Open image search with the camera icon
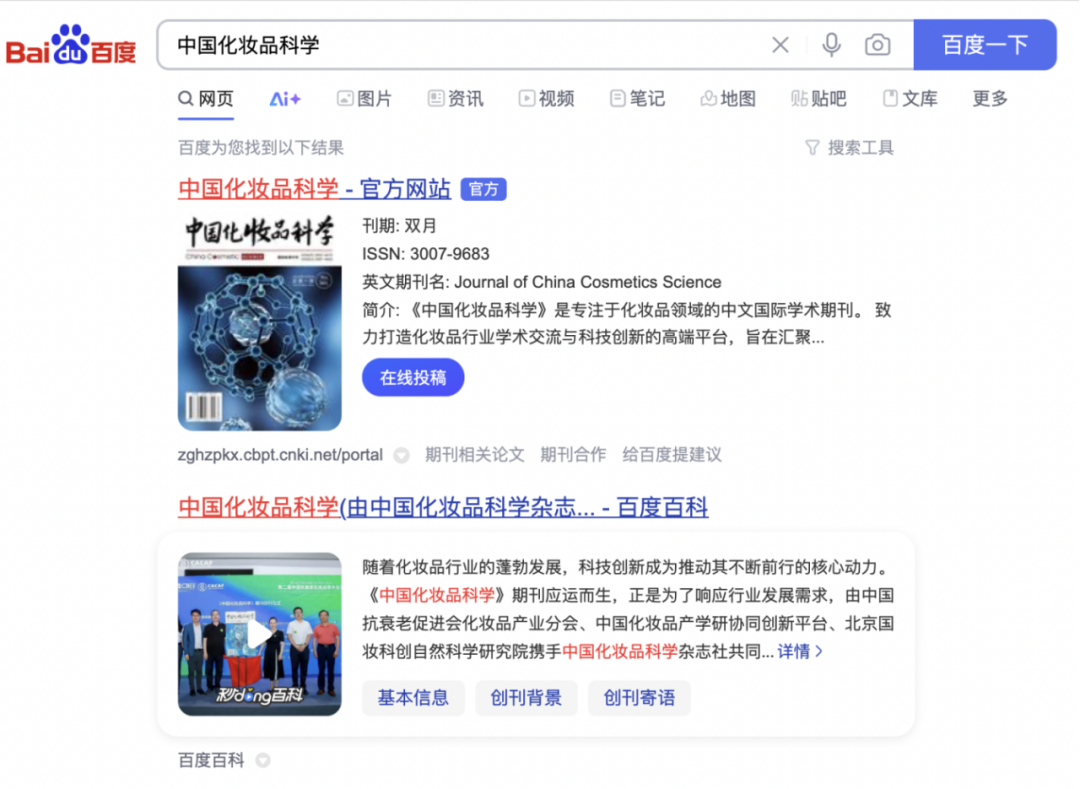Viewport: 1080px width, 789px height. coord(877,45)
